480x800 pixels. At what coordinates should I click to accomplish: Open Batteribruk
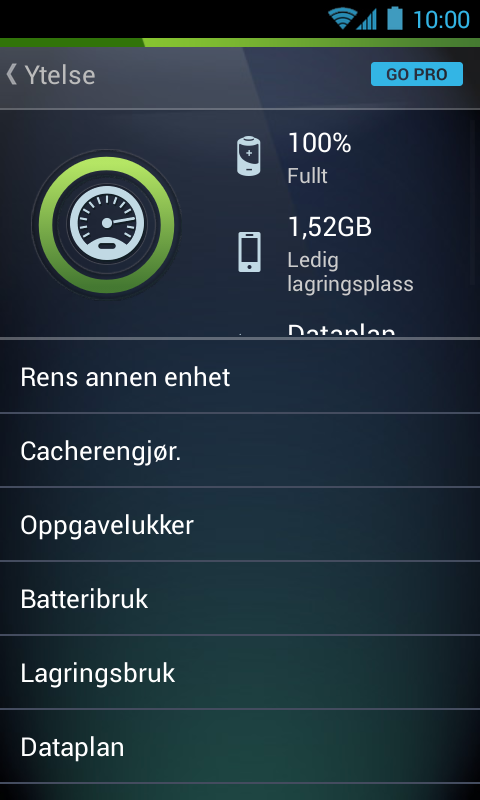coord(240,598)
